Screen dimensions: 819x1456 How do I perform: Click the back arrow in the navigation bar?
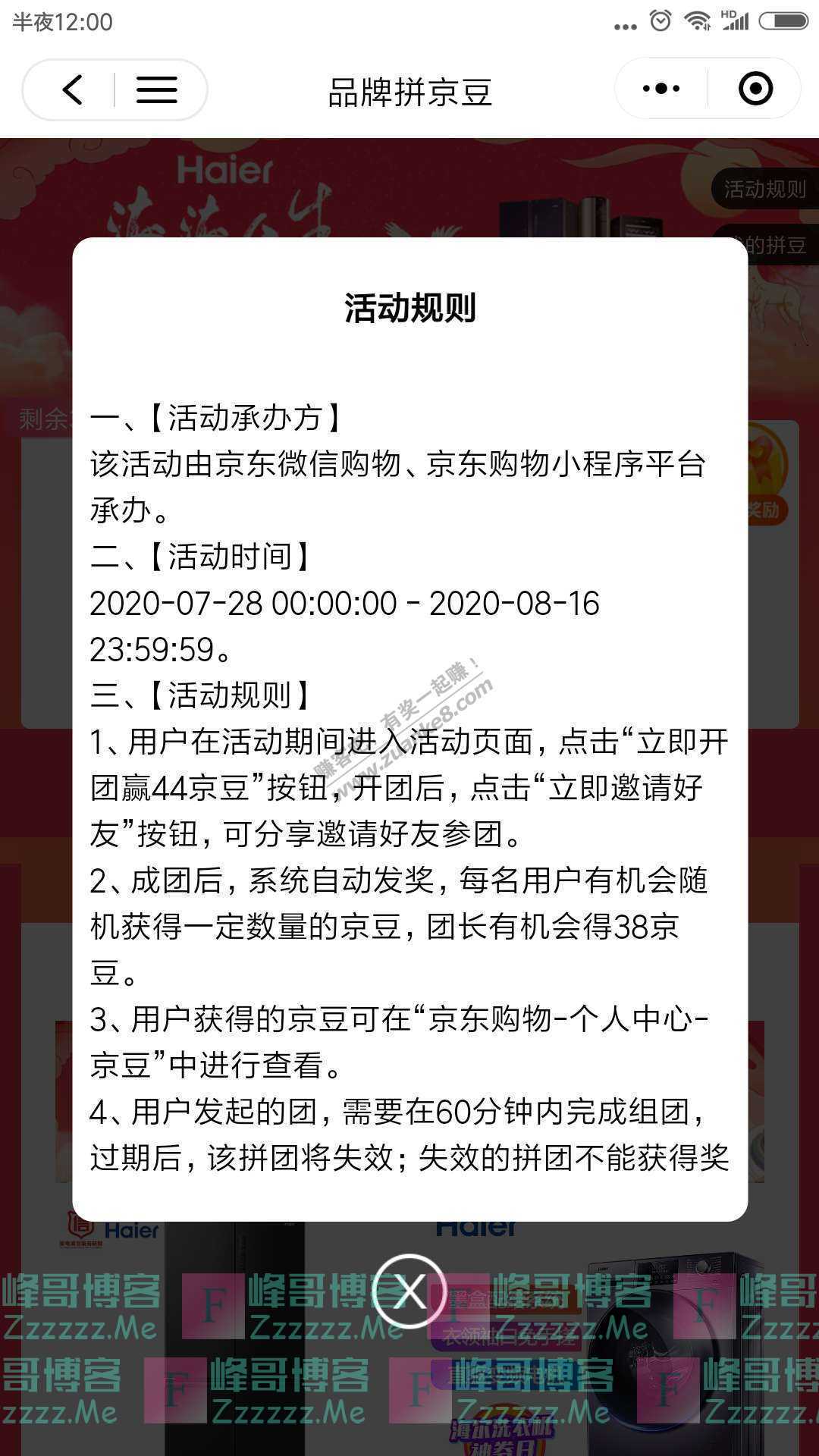point(72,89)
